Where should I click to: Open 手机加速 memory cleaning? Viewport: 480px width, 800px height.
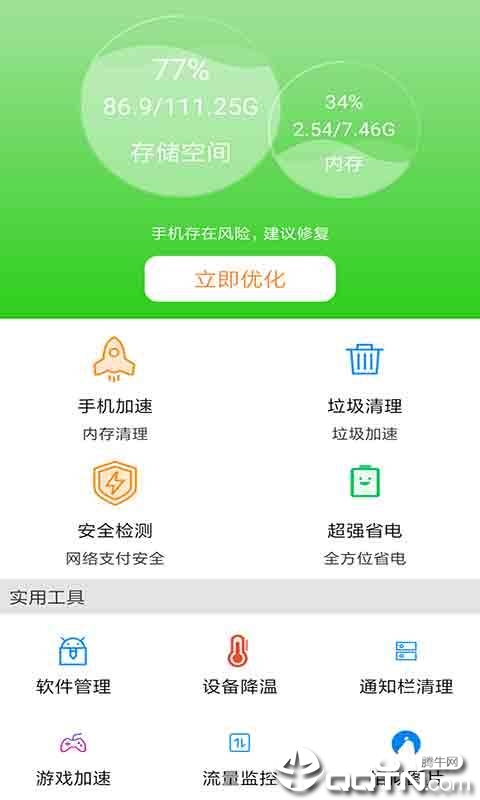click(x=115, y=388)
